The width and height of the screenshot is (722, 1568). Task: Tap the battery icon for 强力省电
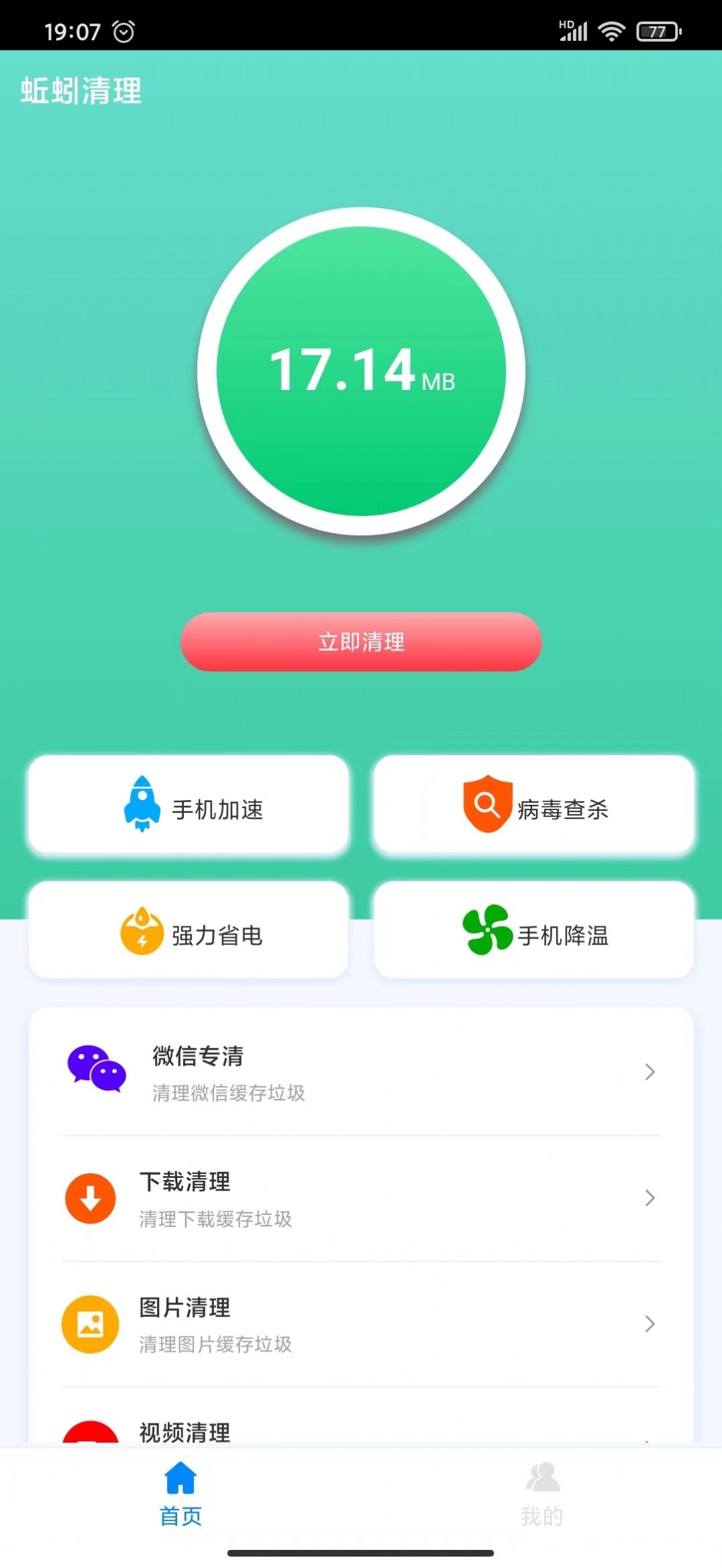pos(142,932)
